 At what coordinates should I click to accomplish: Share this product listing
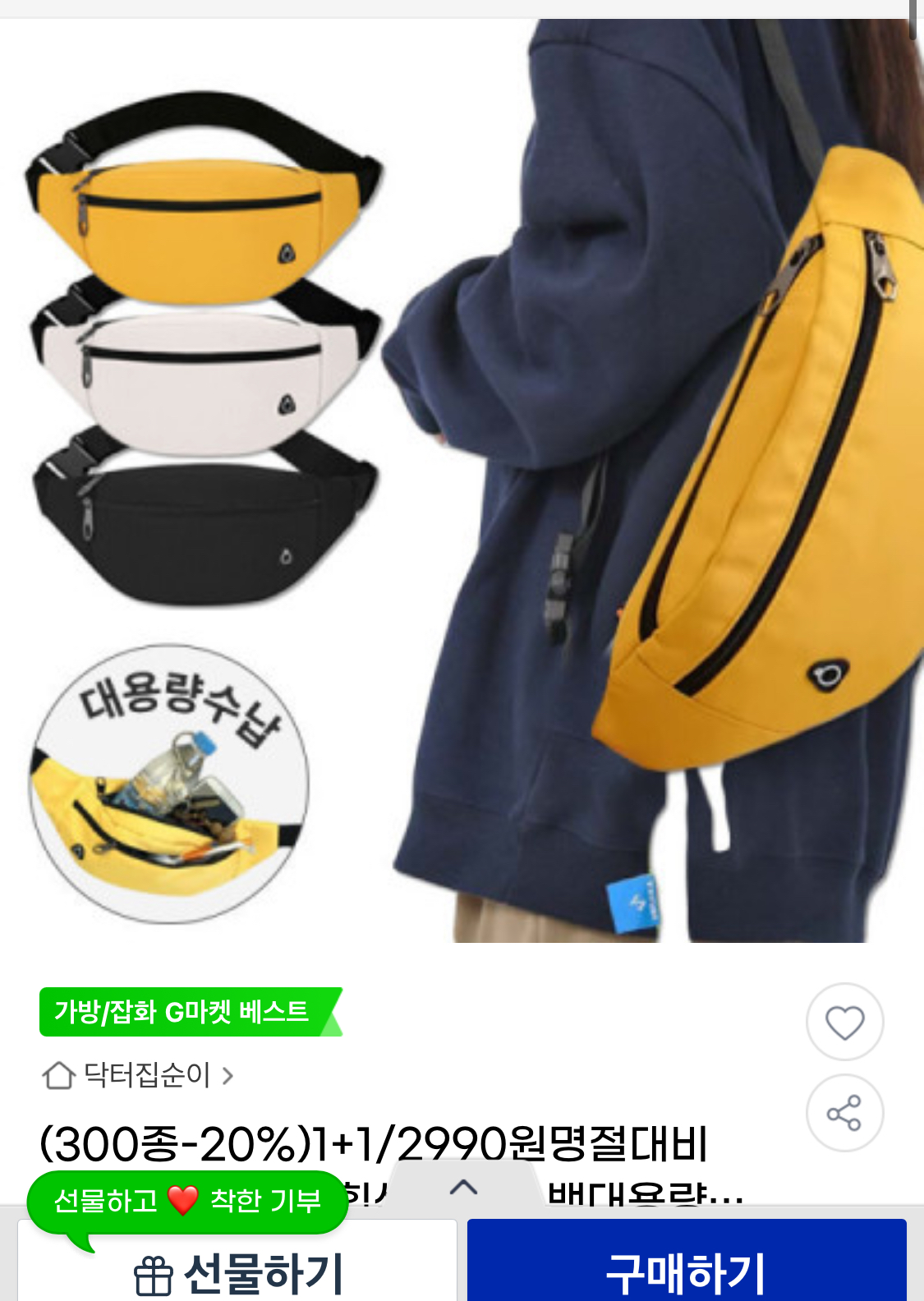(x=844, y=1113)
